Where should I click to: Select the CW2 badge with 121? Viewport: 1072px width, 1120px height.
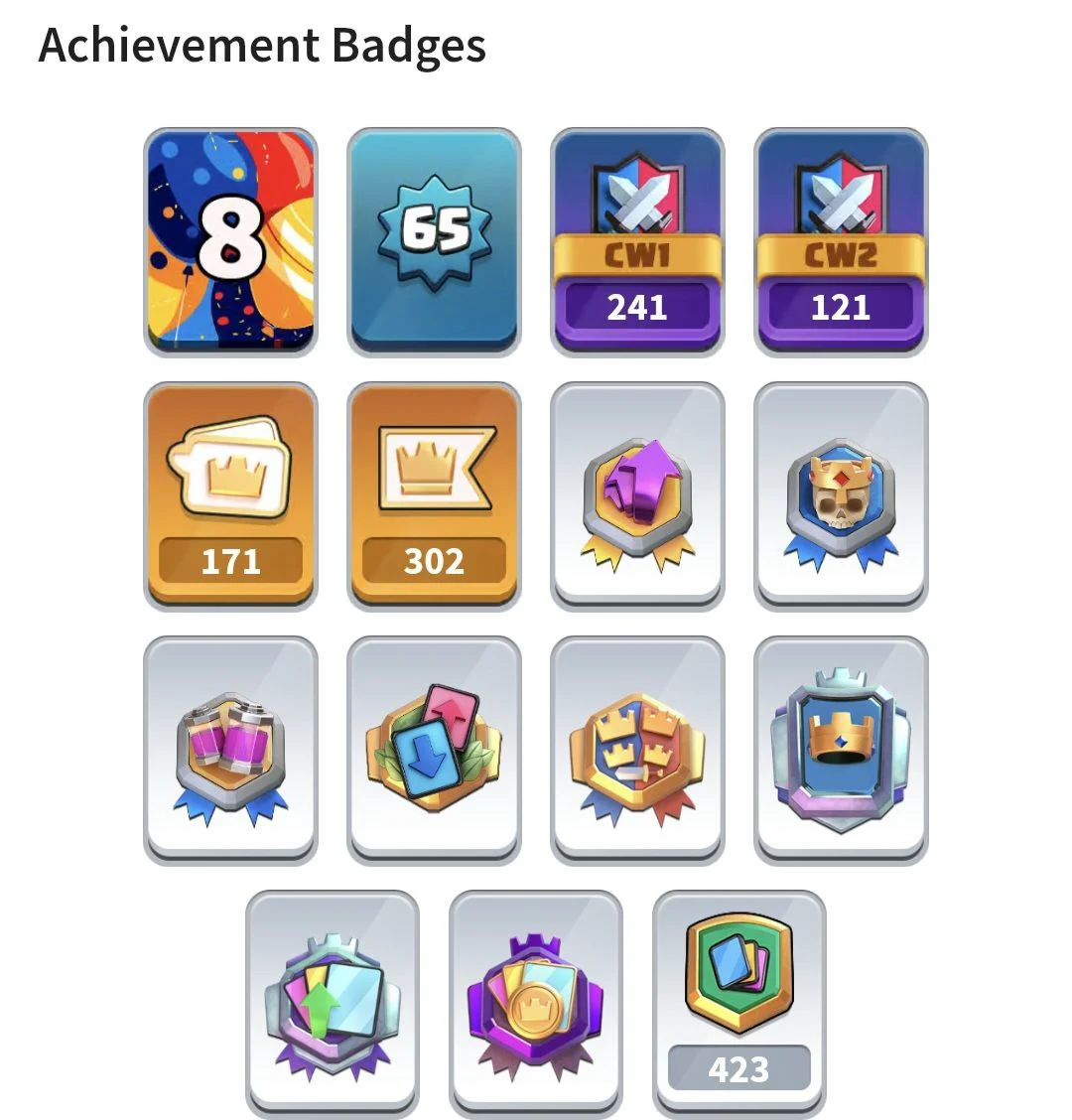point(841,241)
